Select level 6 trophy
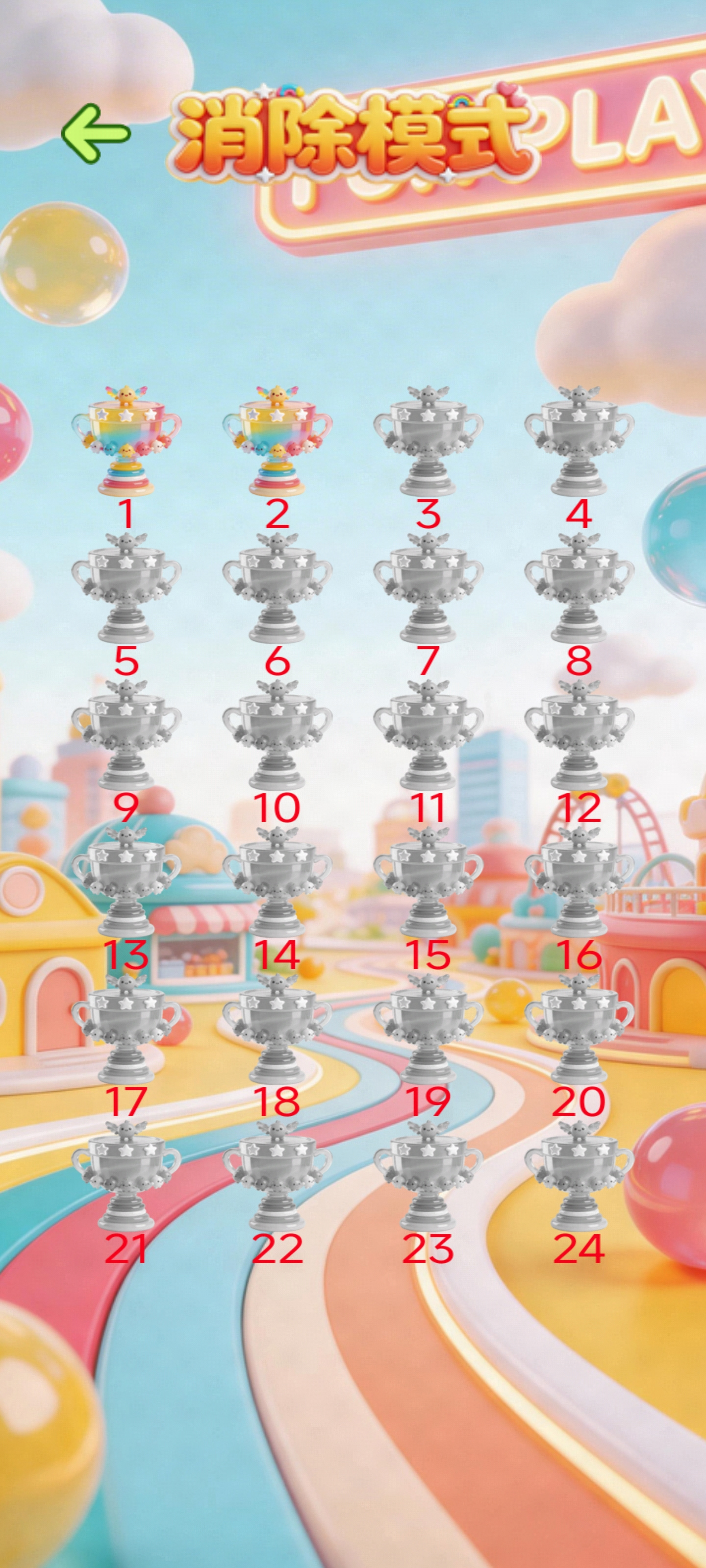Viewport: 706px width, 1568px height. (x=277, y=588)
